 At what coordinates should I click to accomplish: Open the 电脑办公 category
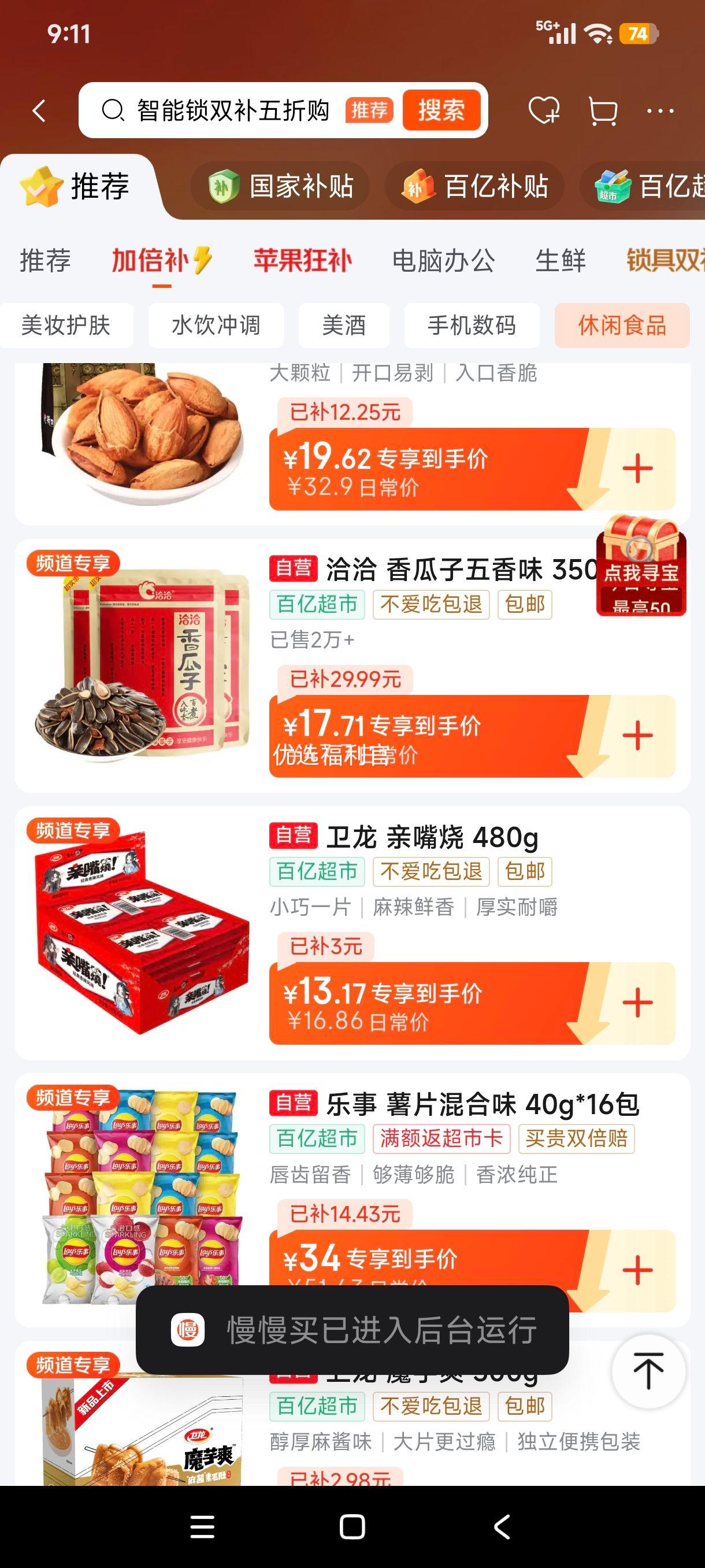[x=442, y=260]
